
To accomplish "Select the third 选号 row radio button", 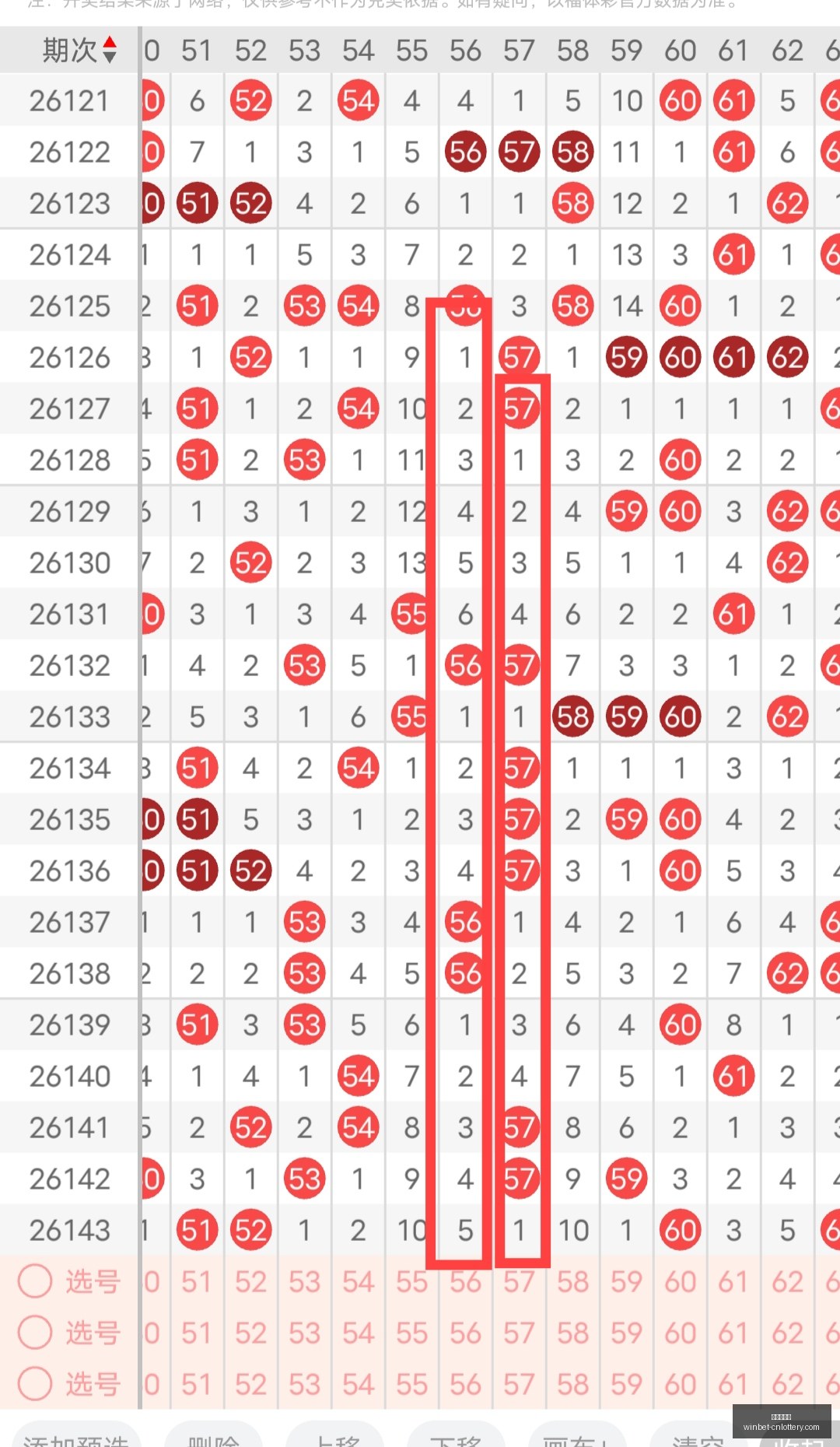I will (35, 1383).
